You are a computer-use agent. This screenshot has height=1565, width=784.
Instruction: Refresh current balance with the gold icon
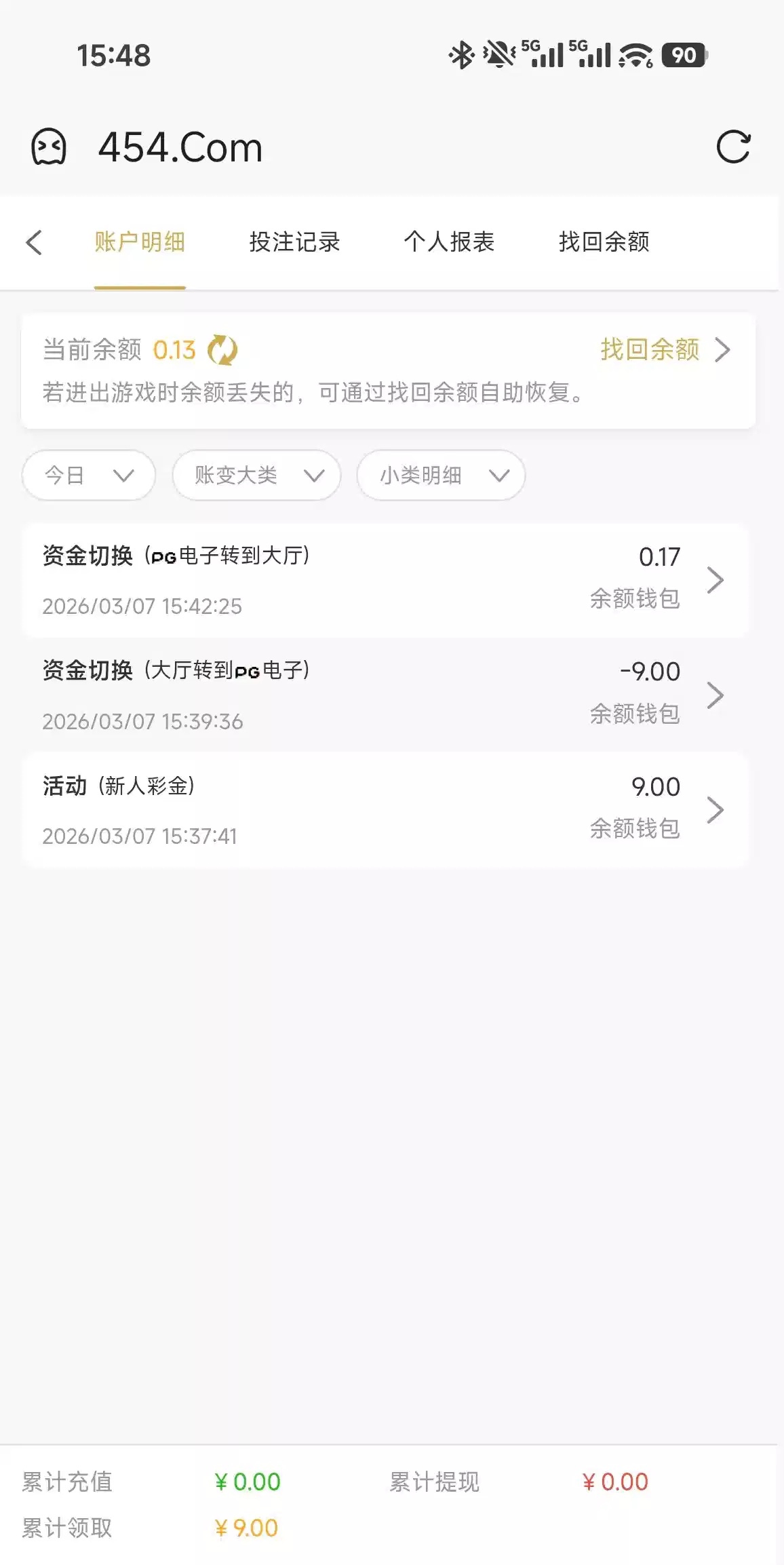[222, 350]
